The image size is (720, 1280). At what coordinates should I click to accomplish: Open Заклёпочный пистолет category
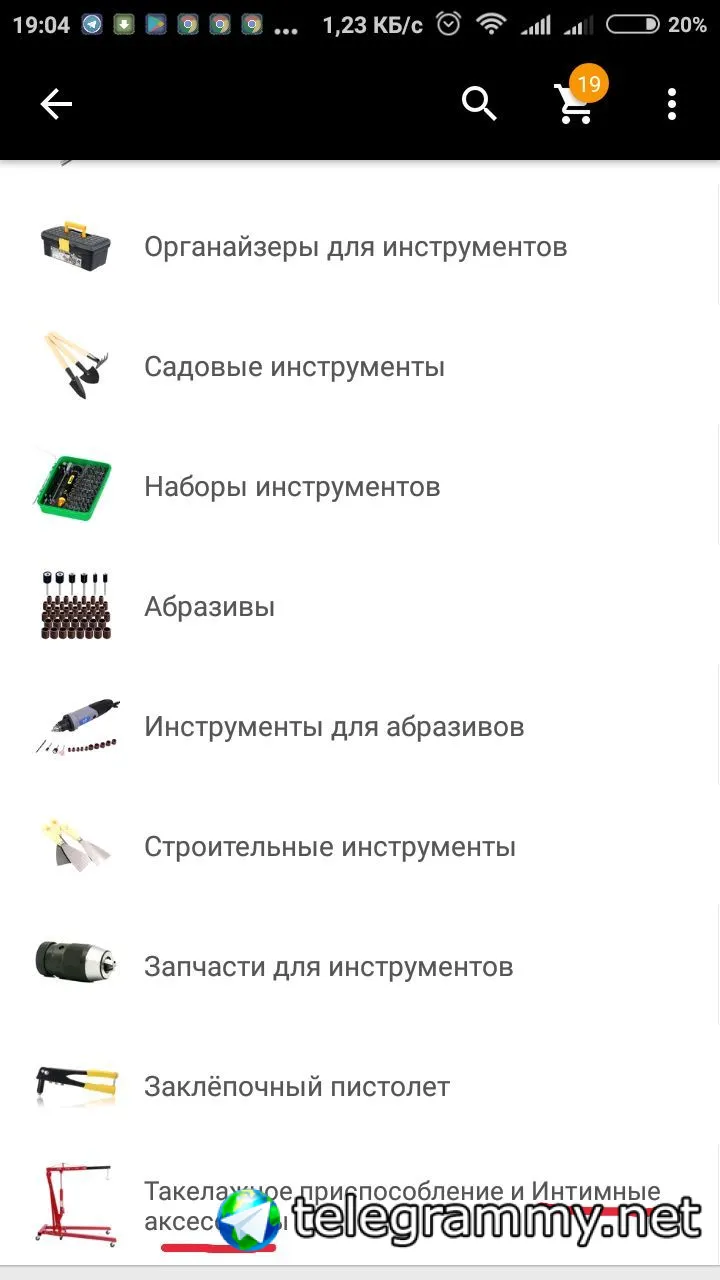297,1087
